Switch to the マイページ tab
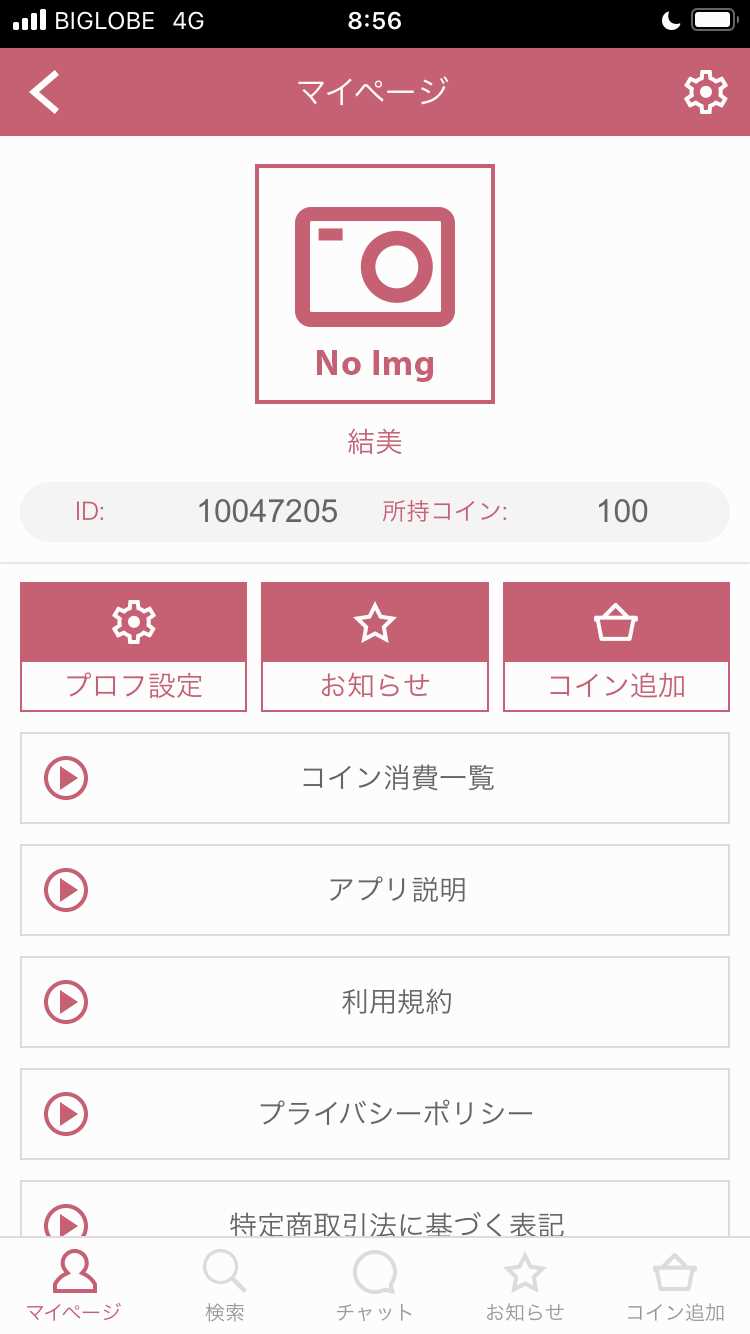Viewport: 750px width, 1334px height. coord(74,1285)
